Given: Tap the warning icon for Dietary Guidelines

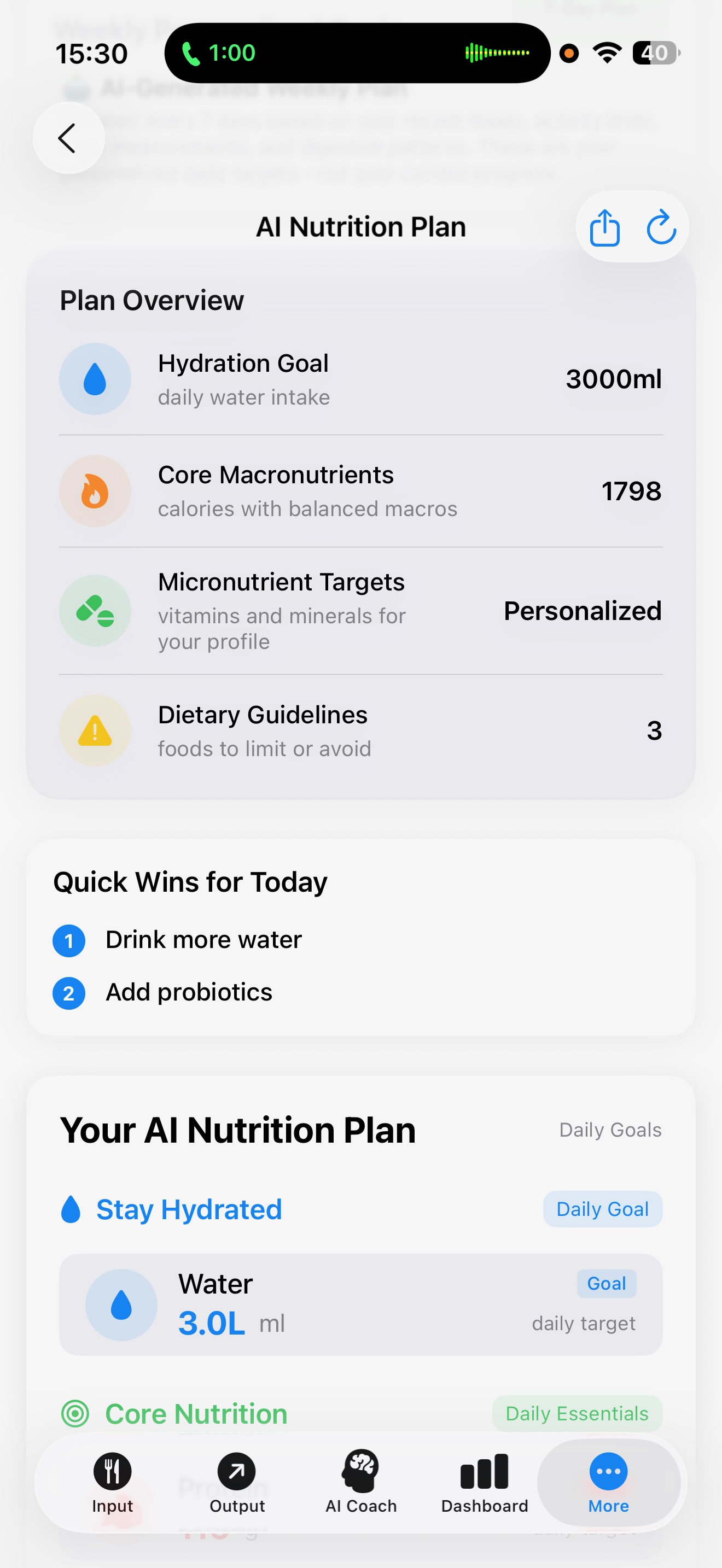Looking at the screenshot, I should [x=95, y=730].
